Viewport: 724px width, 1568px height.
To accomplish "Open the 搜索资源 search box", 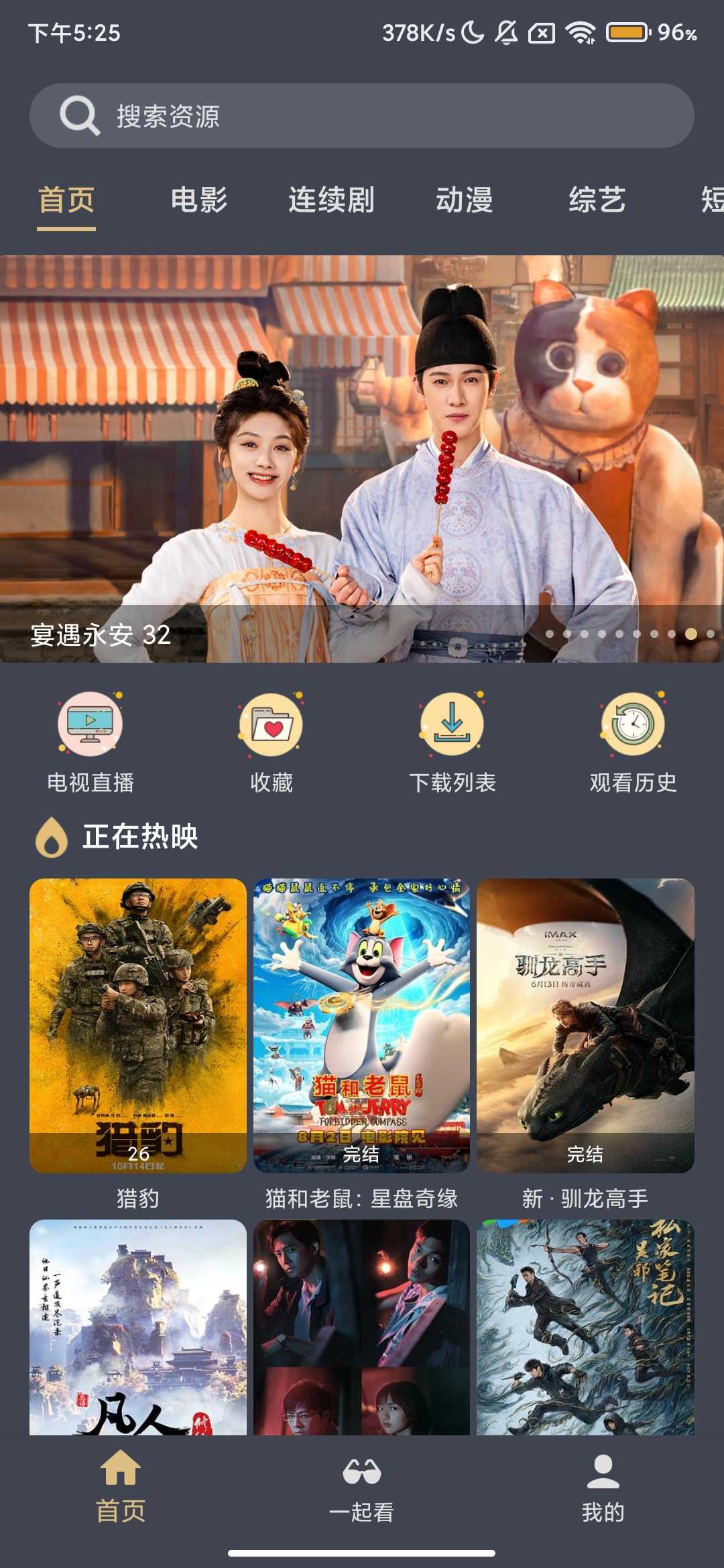I will pos(362,116).
